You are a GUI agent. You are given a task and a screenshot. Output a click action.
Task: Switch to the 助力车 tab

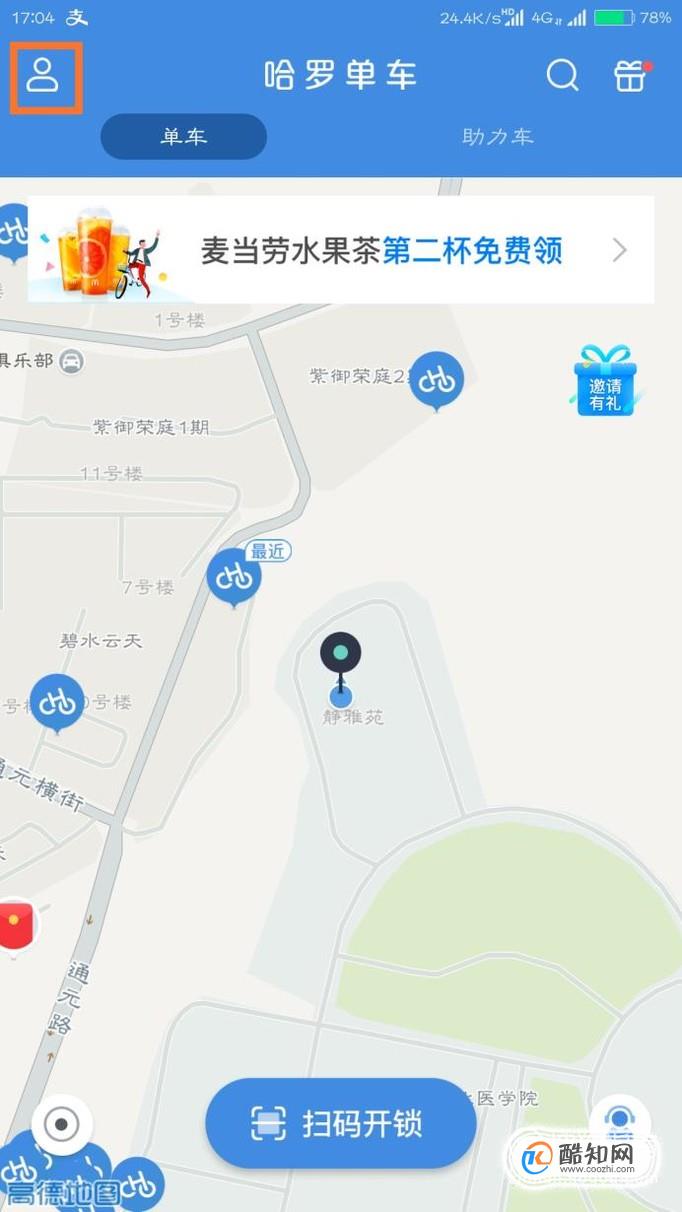(497, 137)
